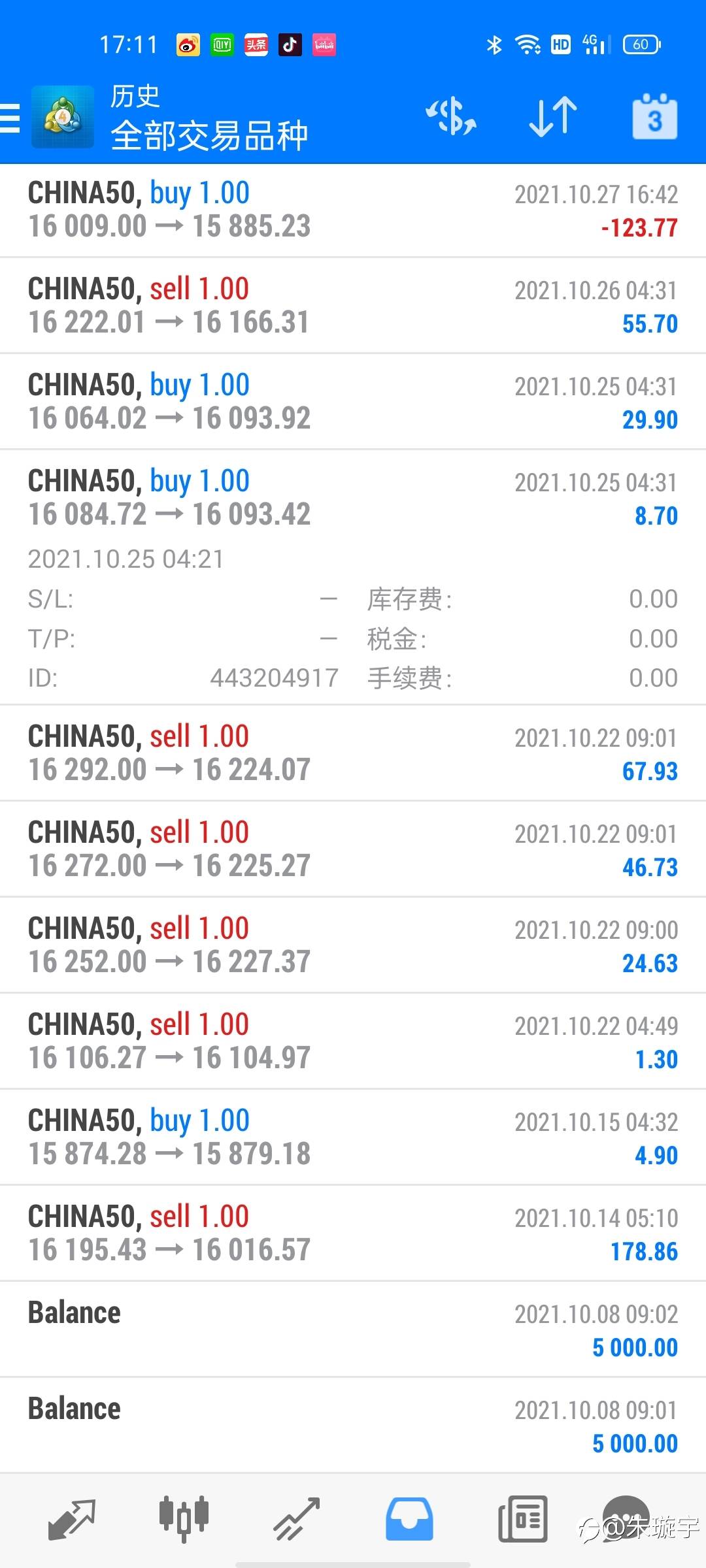706x1568 pixels.
Task: Expand the buy trade with 29.90 profit
Action: (x=353, y=401)
